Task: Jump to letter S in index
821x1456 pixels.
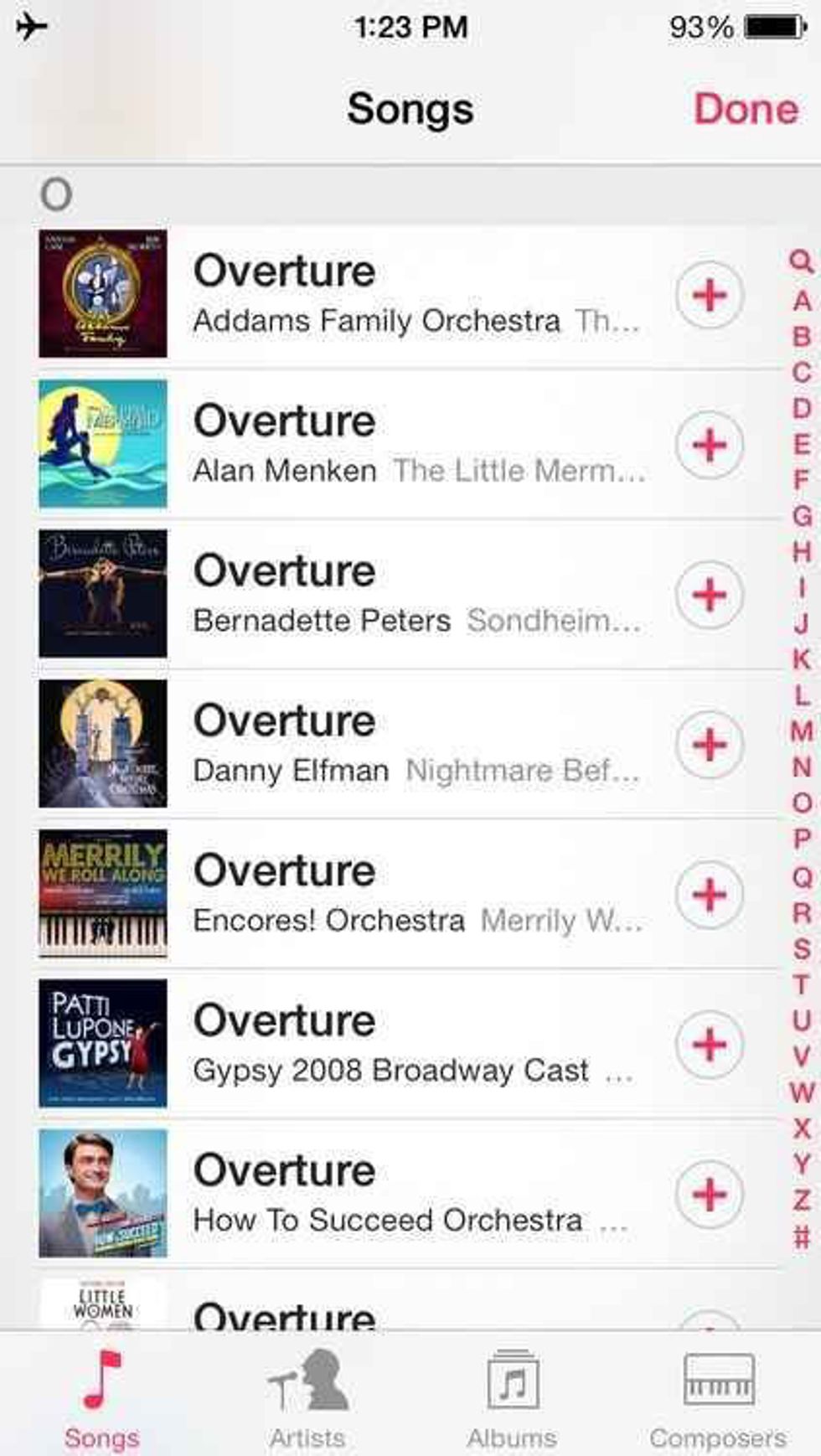Action: (801, 948)
